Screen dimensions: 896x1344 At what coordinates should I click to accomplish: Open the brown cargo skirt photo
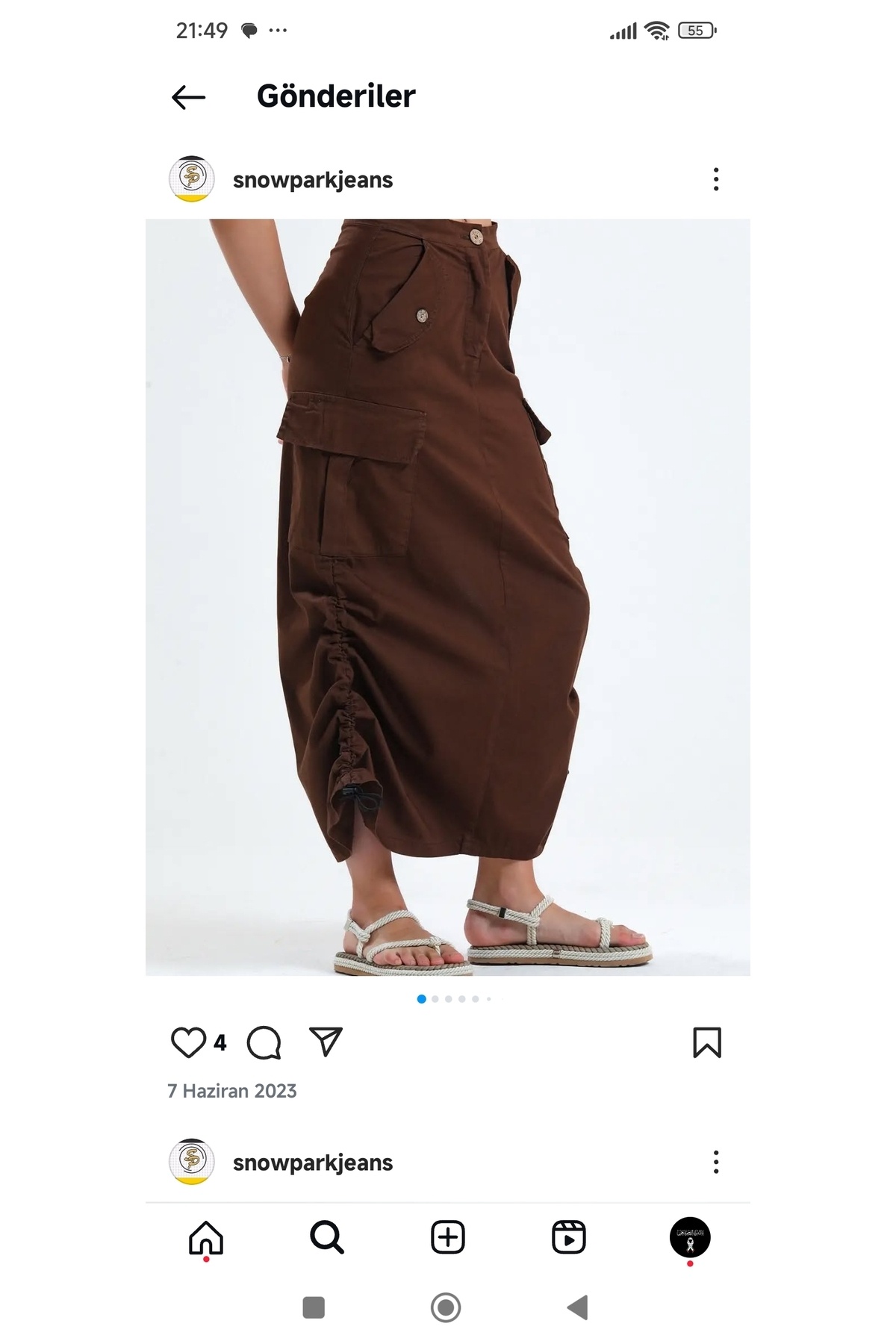tap(448, 597)
